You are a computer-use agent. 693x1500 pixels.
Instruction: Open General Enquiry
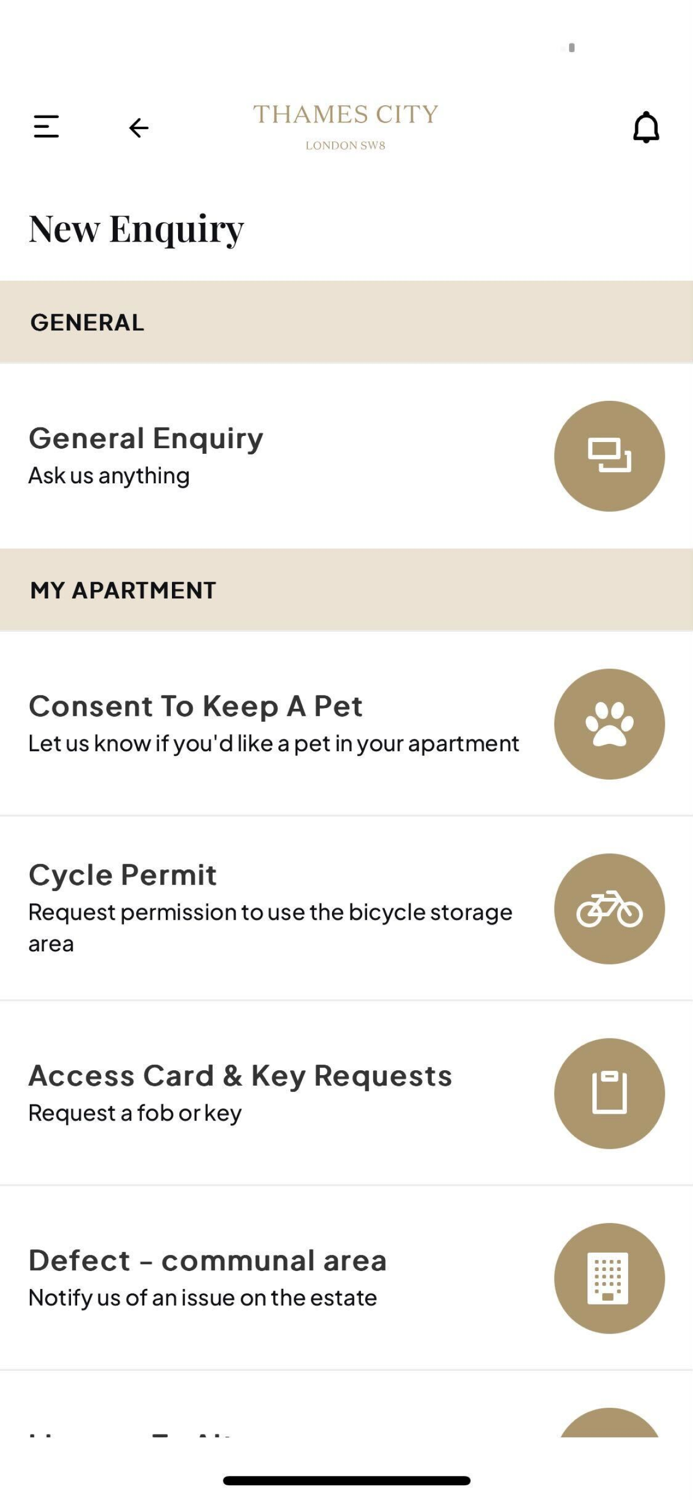pos(346,456)
